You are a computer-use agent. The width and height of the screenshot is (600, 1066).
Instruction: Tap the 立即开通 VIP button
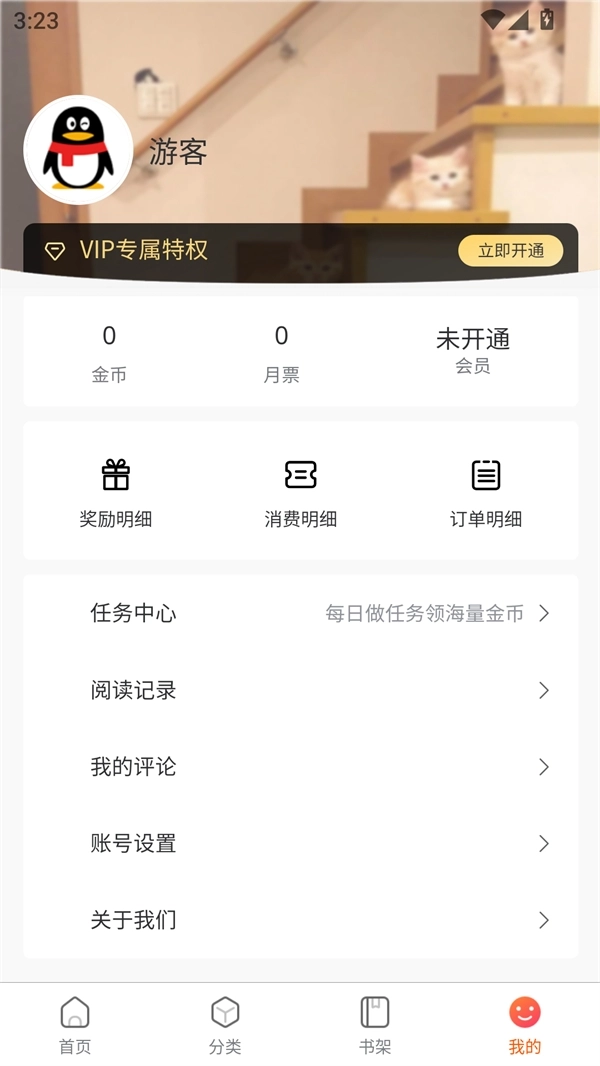(510, 251)
